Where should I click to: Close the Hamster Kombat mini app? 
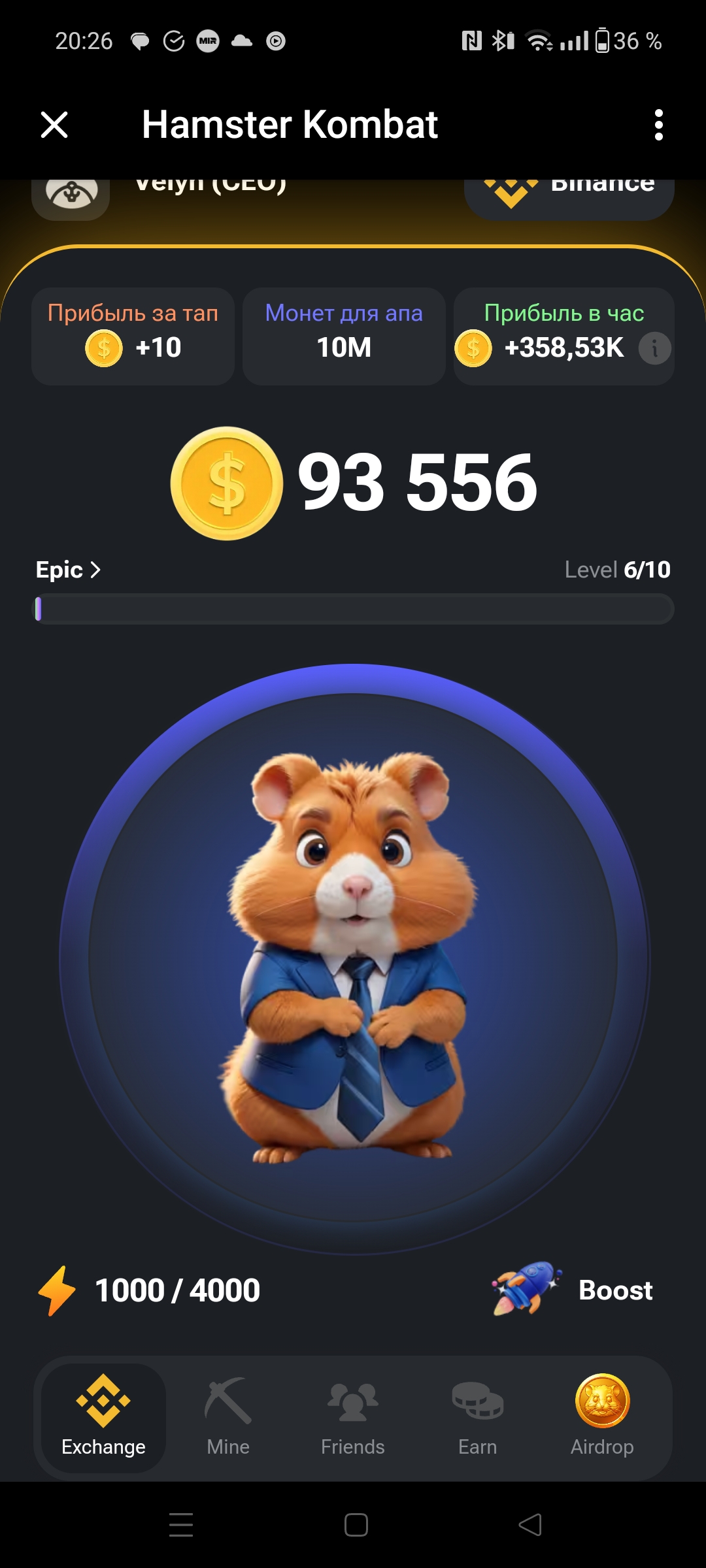(x=54, y=124)
